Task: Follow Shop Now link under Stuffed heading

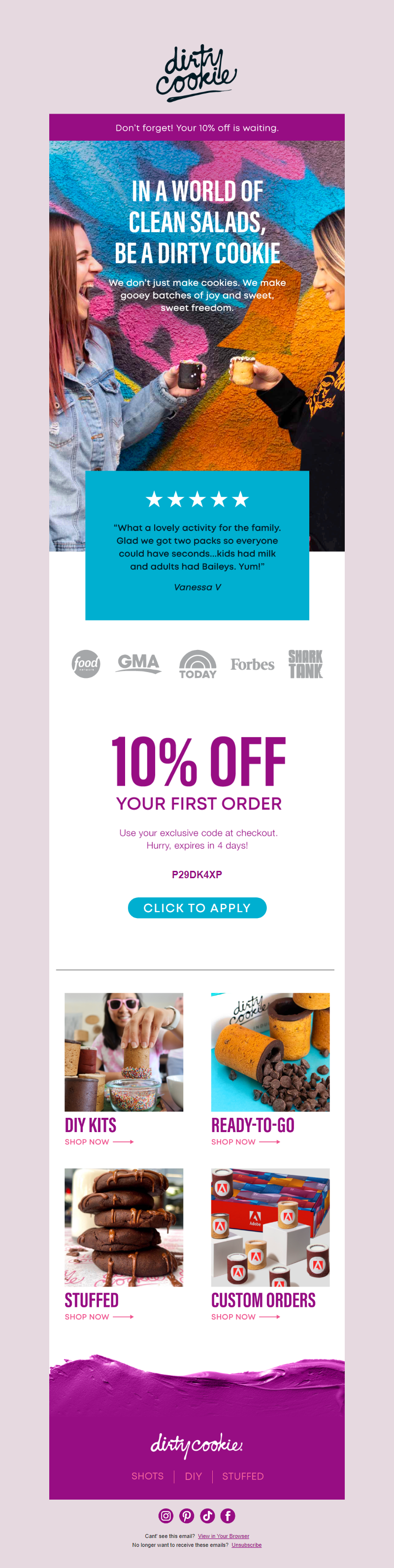Action: [x=98, y=1317]
